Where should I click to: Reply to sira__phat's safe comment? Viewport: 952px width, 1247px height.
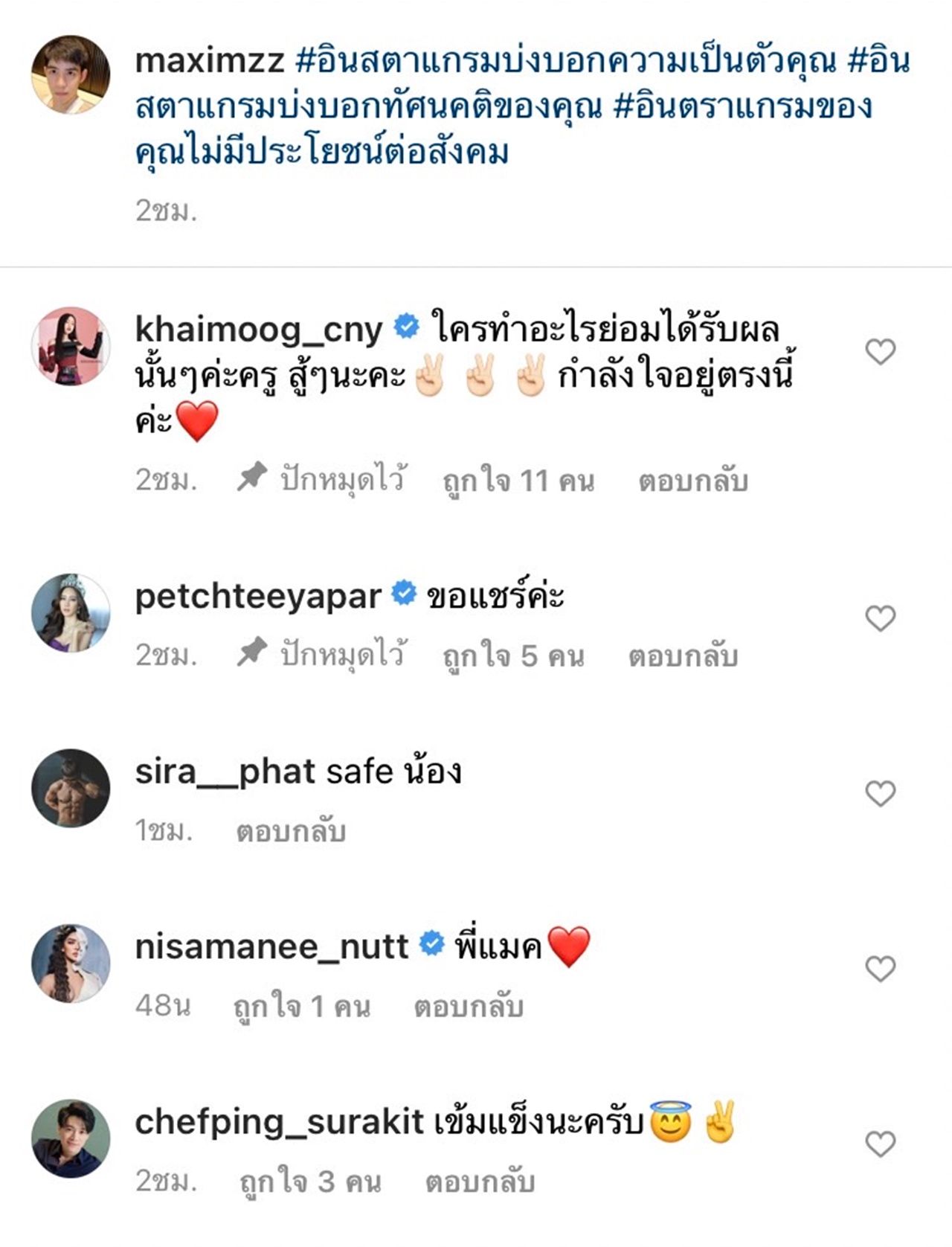pyautogui.click(x=291, y=831)
